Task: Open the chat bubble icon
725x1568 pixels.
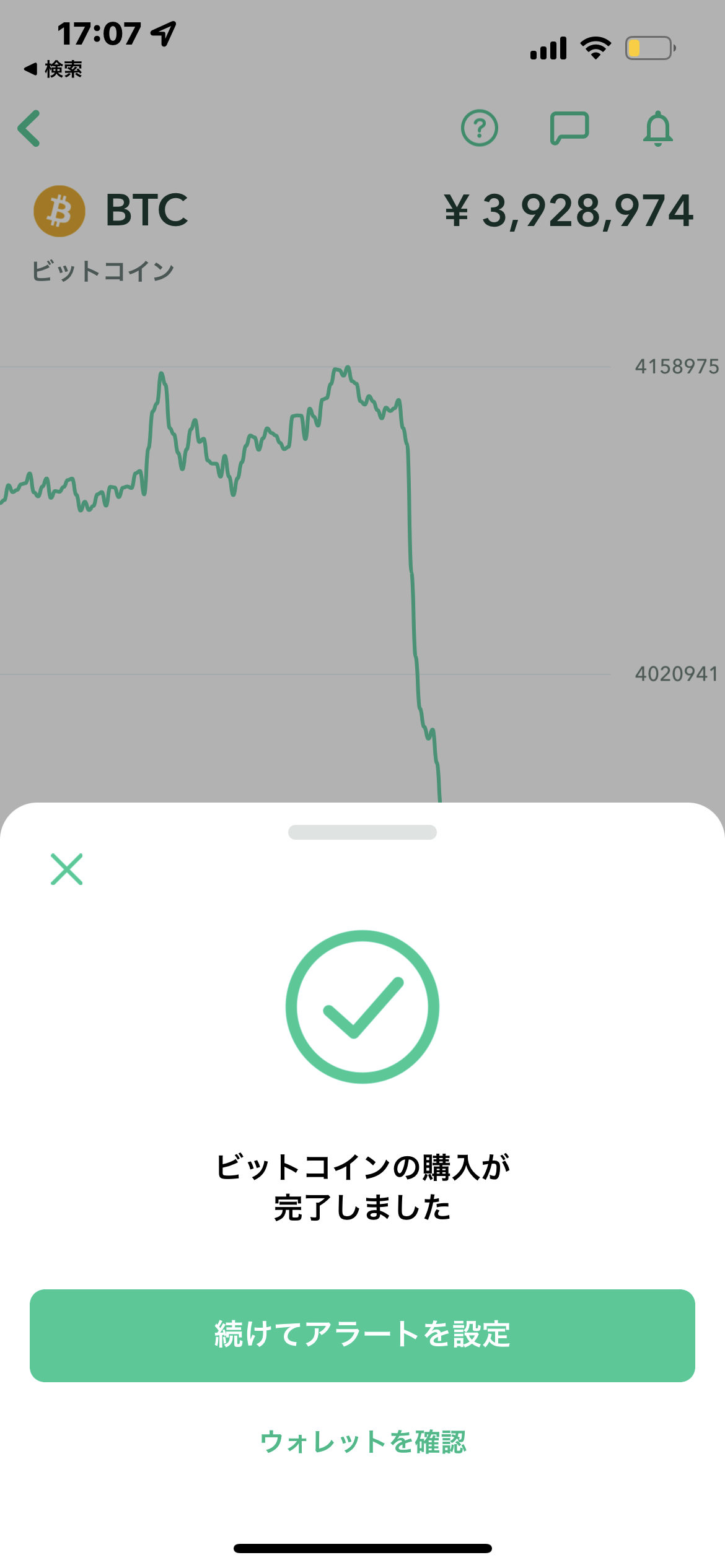Action: pyautogui.click(x=569, y=128)
